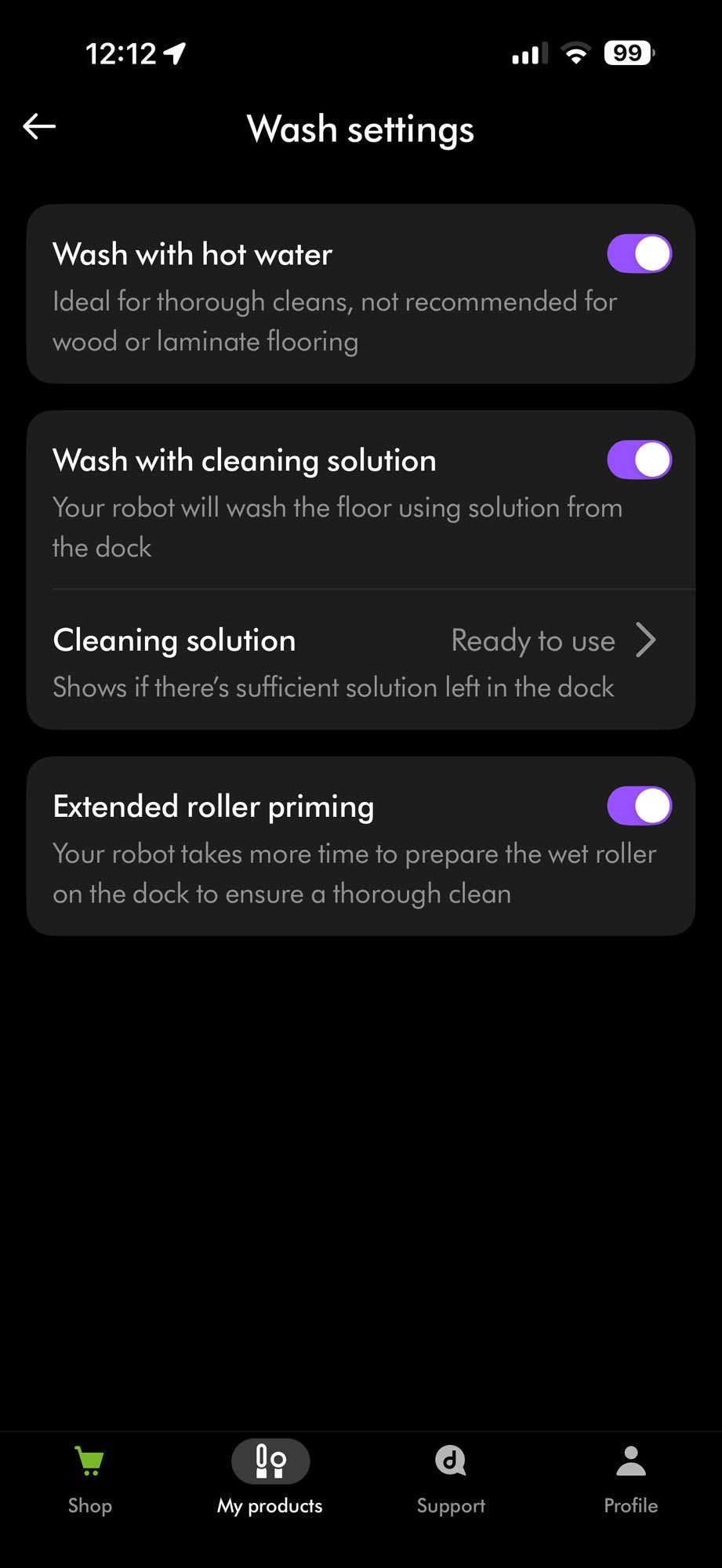Turn off Wash with cleaning solution

coord(639,459)
